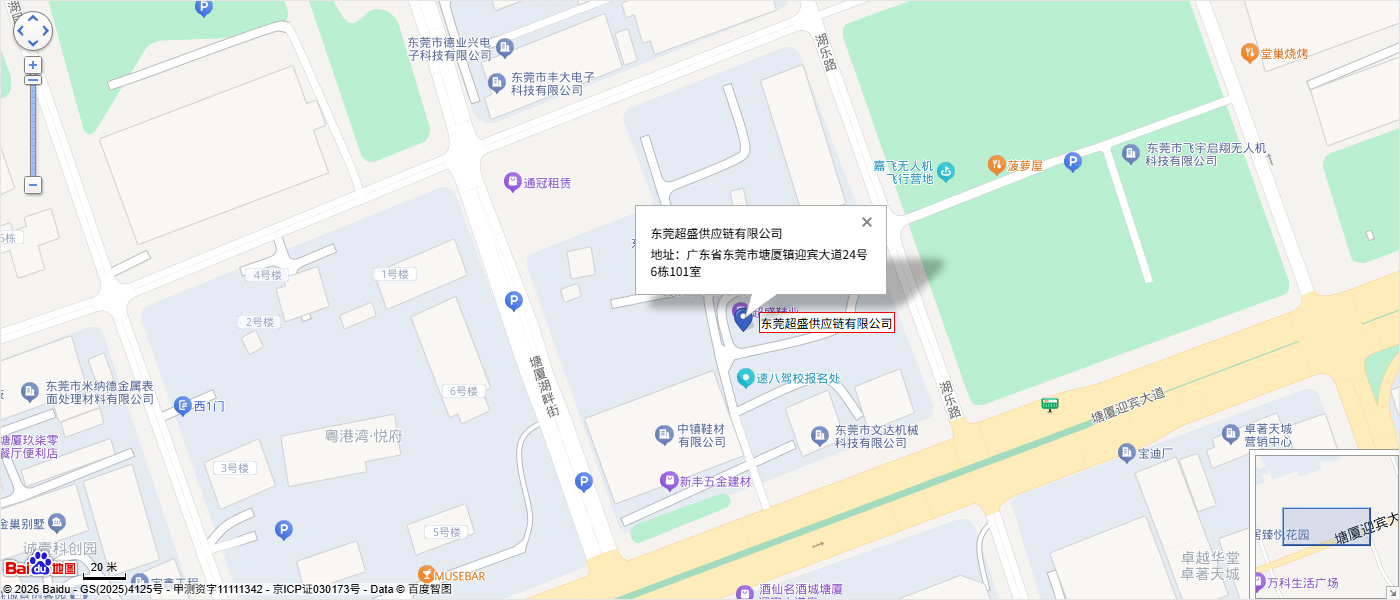
Task: Pan the map left with the arrow
Action: point(21,31)
